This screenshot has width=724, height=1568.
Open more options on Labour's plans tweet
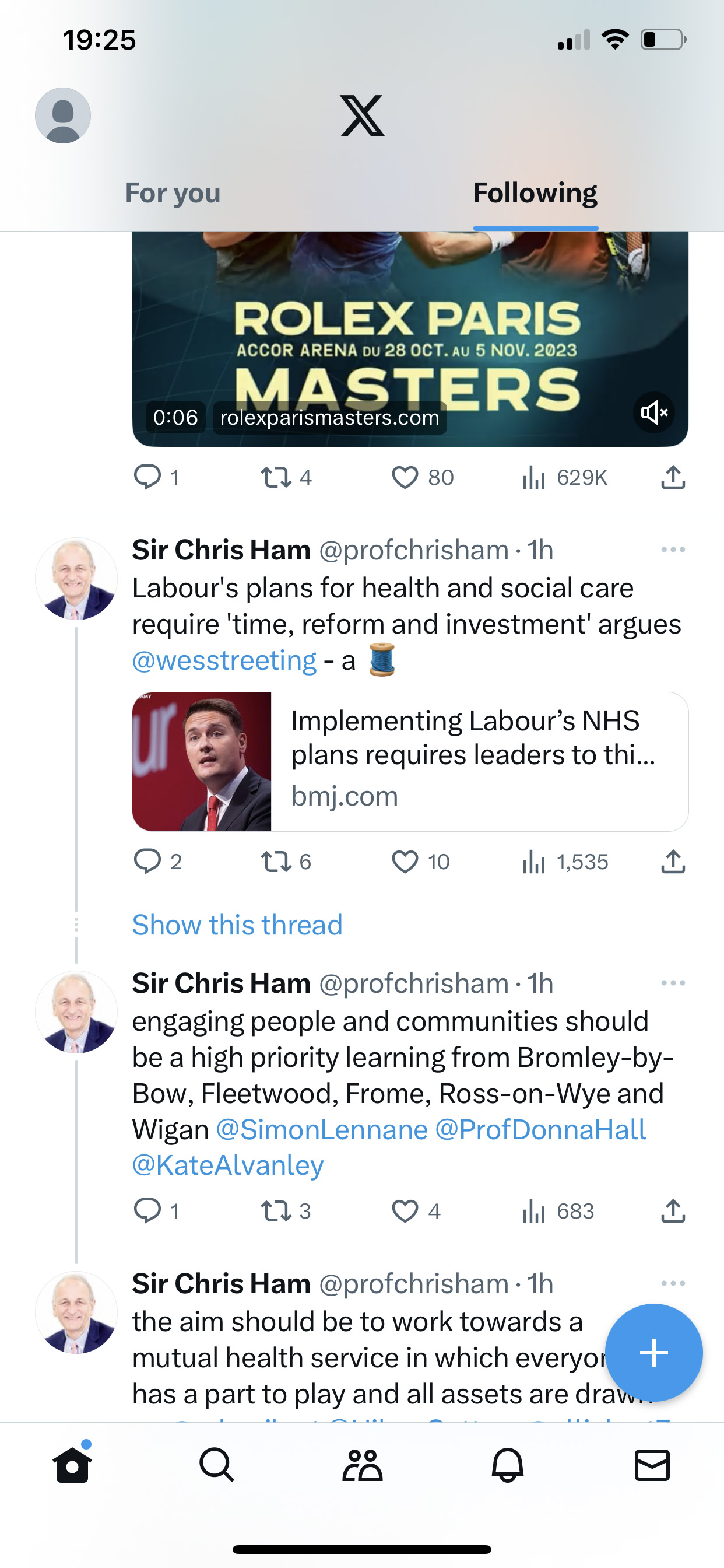[673, 549]
